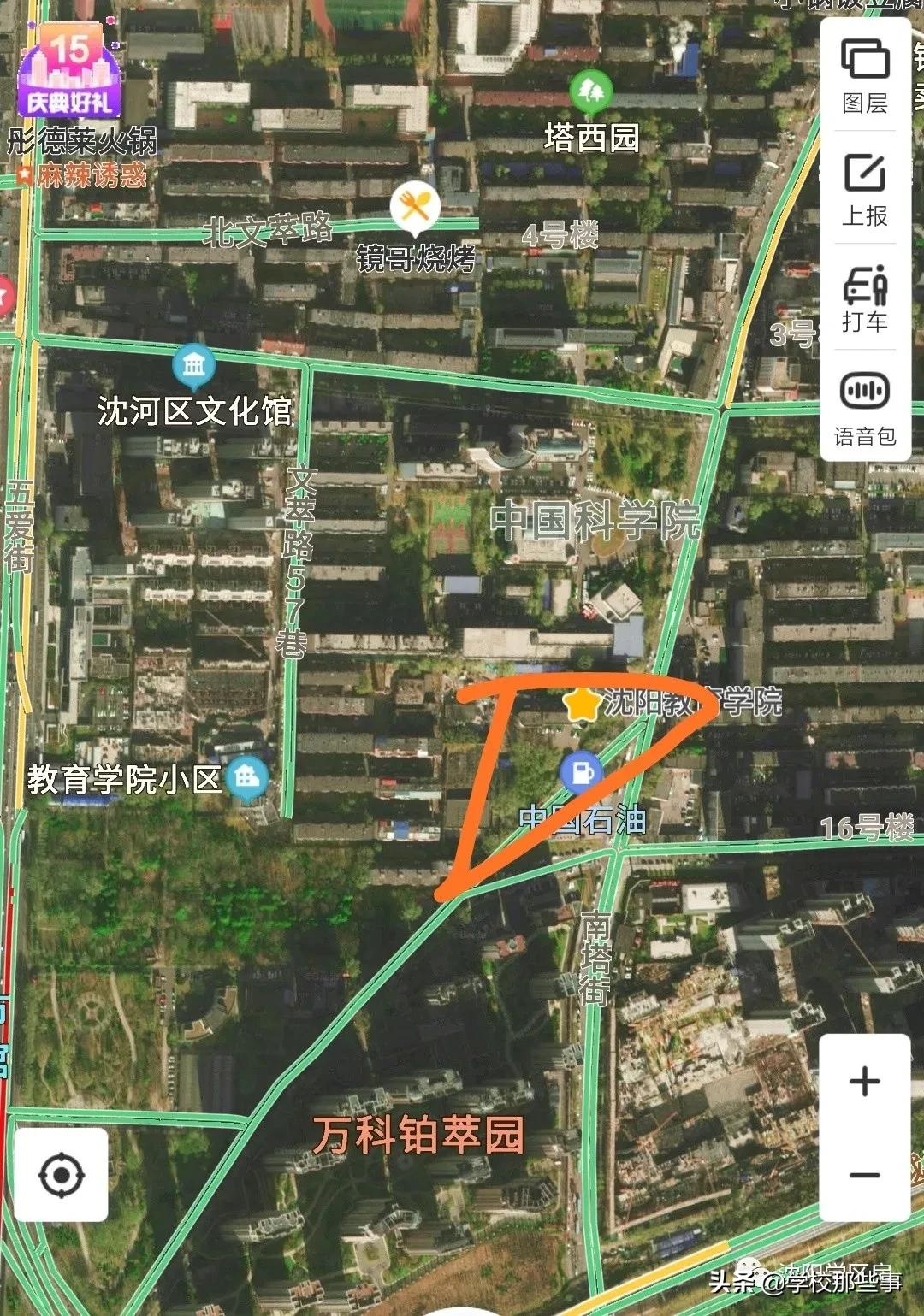Viewport: 924px width, 1316px height.
Task: Click the star marker at 沈阳教育学院
Action: click(583, 705)
